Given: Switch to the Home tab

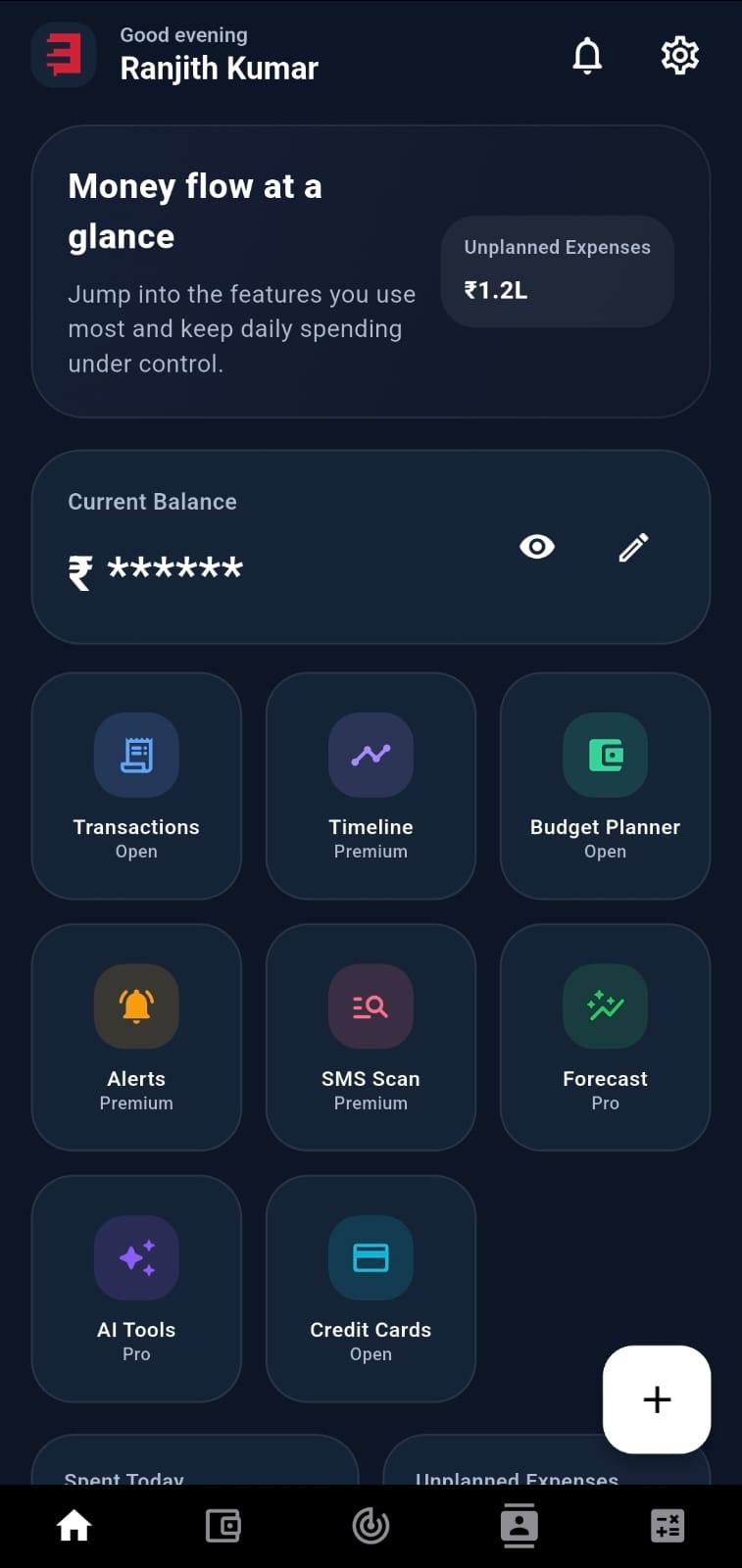Looking at the screenshot, I should pyautogui.click(x=74, y=1525).
